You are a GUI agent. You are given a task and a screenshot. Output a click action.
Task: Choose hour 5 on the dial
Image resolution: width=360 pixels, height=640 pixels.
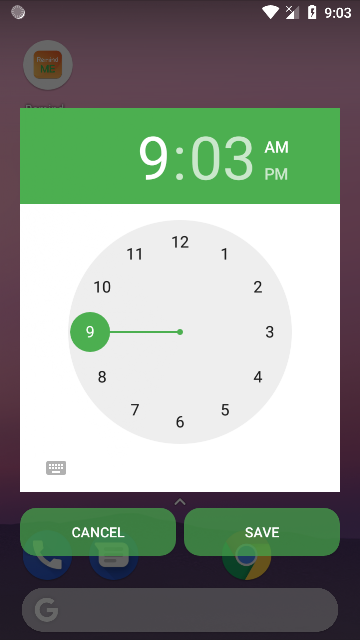click(225, 410)
